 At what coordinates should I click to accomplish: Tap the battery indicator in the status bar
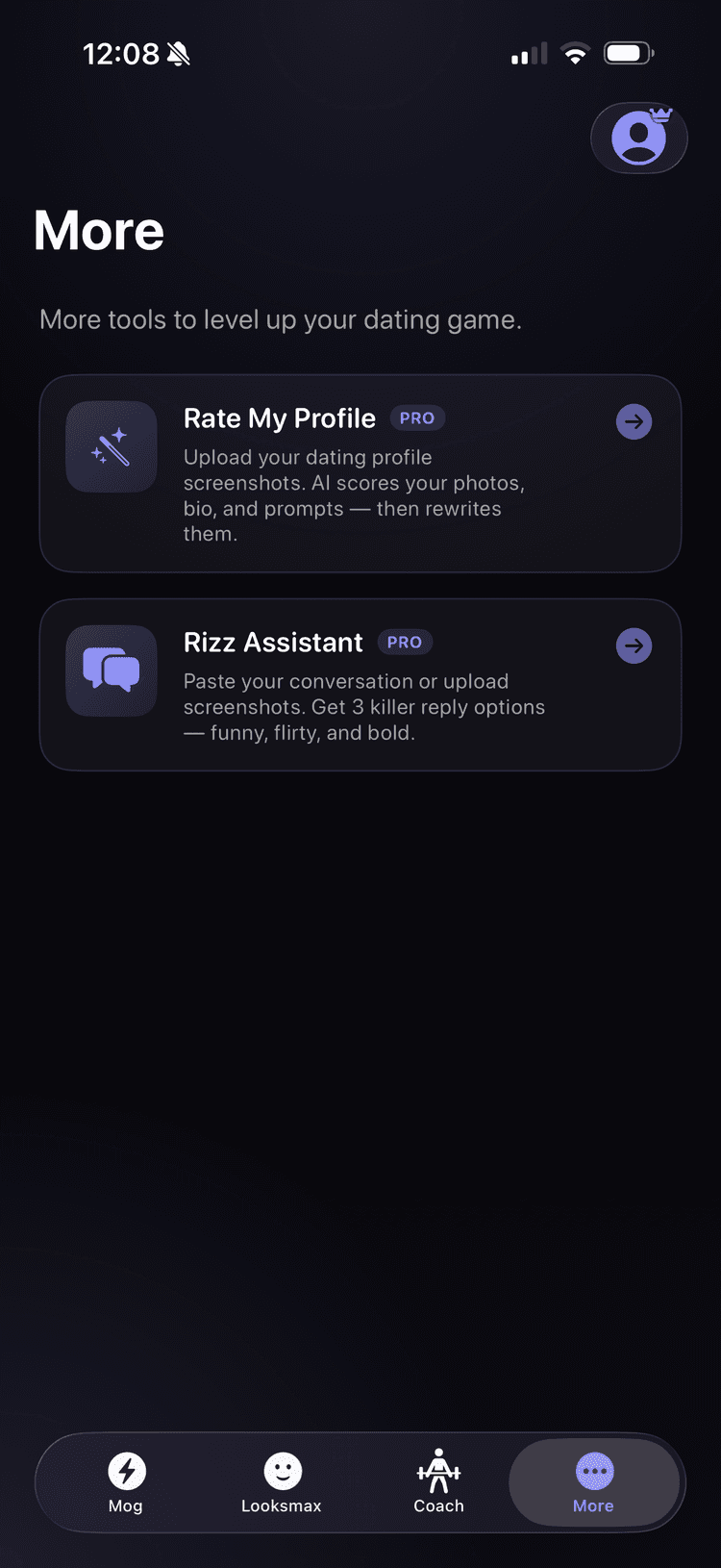click(x=629, y=54)
